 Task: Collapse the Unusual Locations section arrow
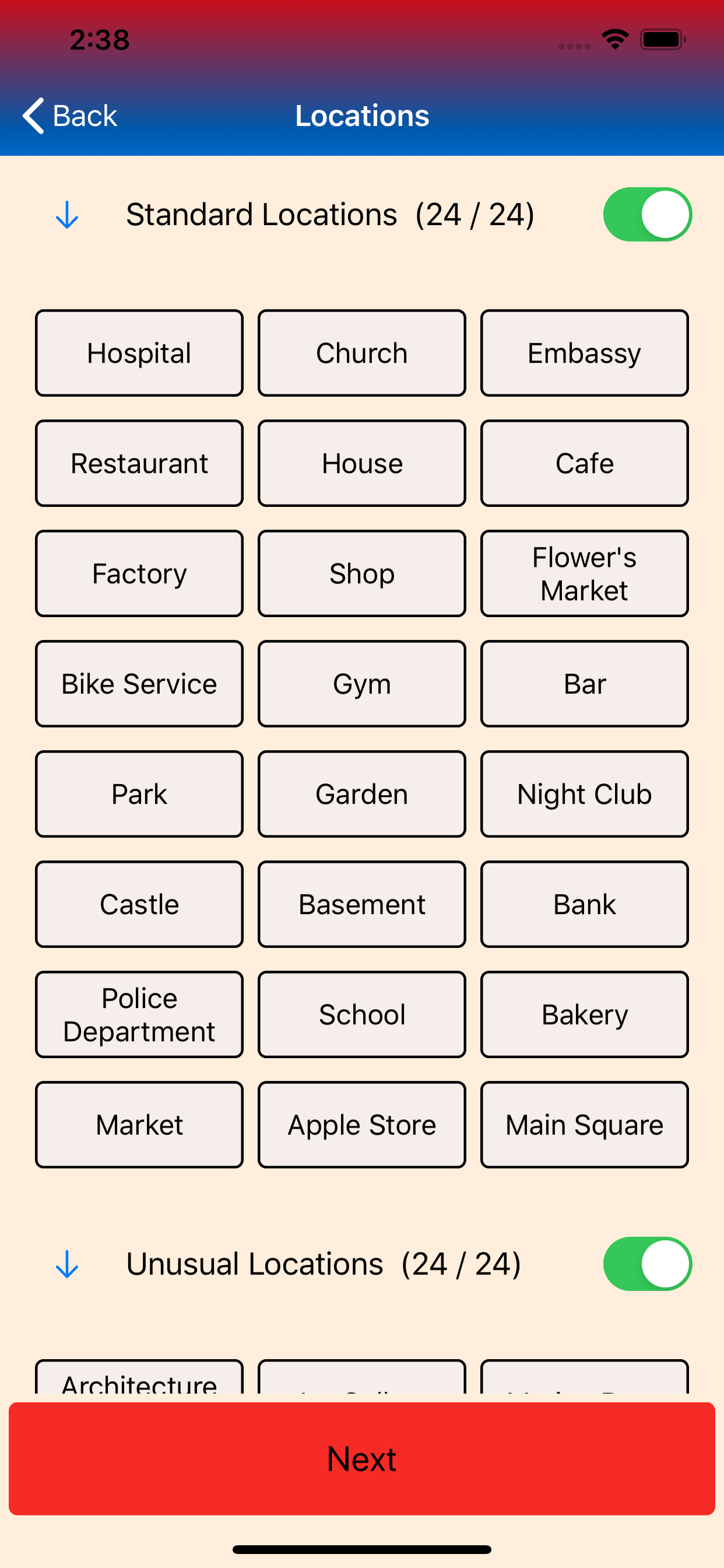(x=67, y=1264)
